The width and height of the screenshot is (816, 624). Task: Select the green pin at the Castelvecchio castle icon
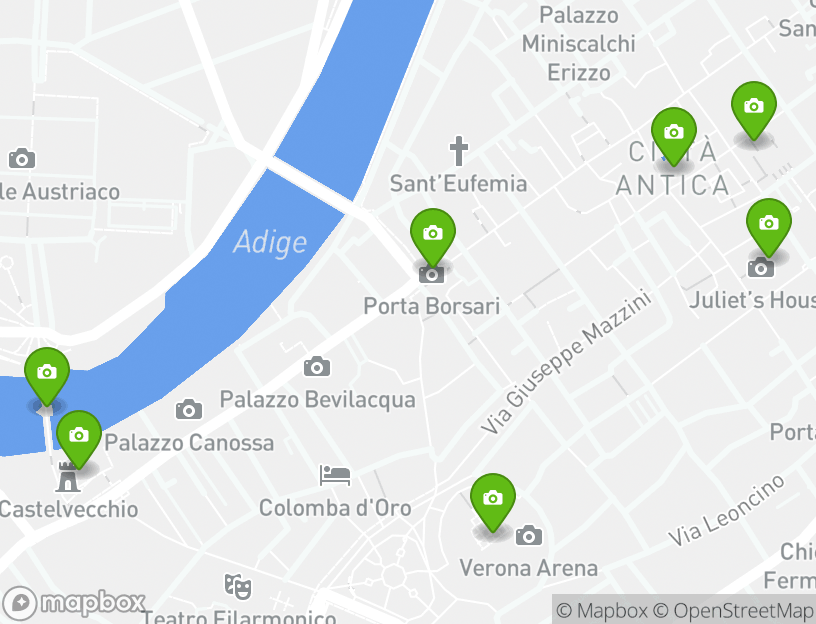(x=79, y=436)
